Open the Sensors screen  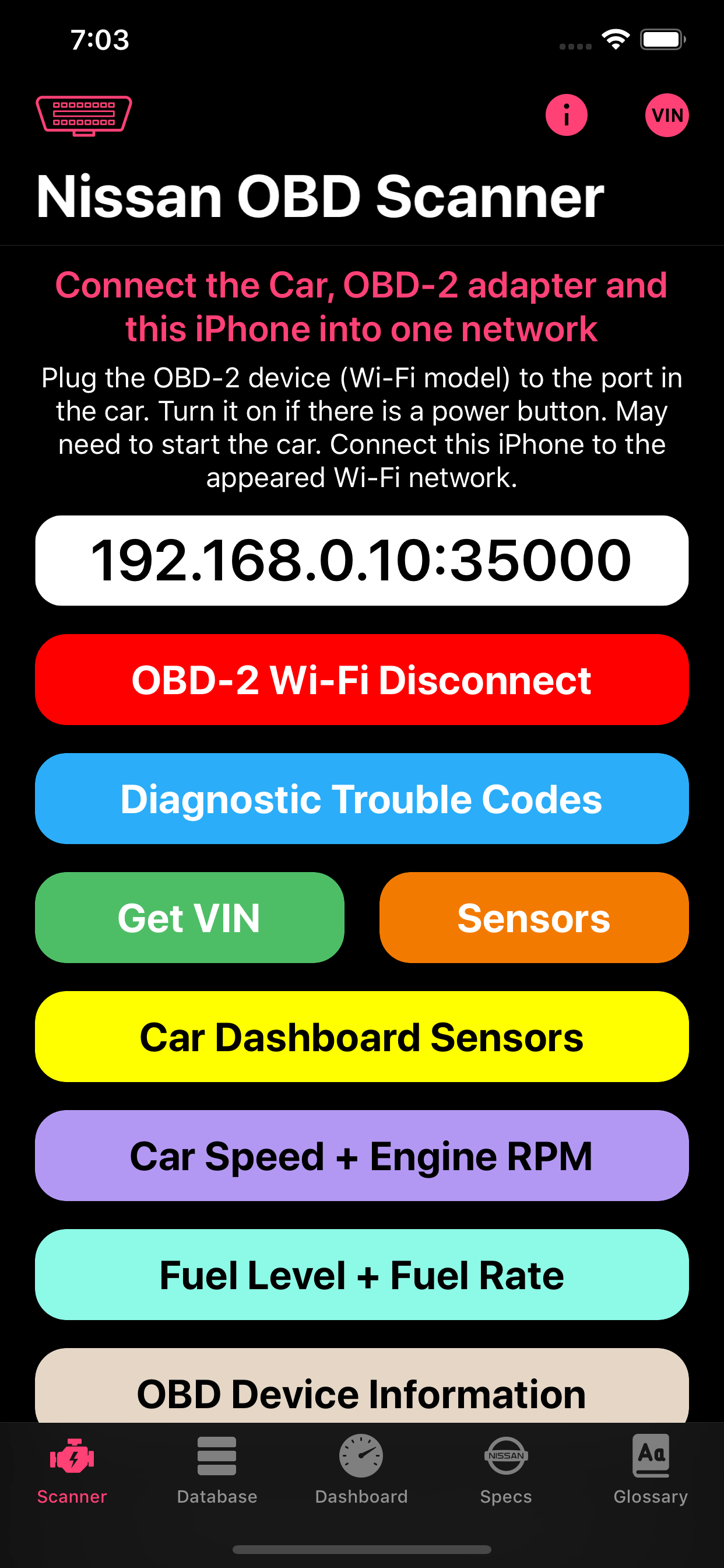click(534, 918)
